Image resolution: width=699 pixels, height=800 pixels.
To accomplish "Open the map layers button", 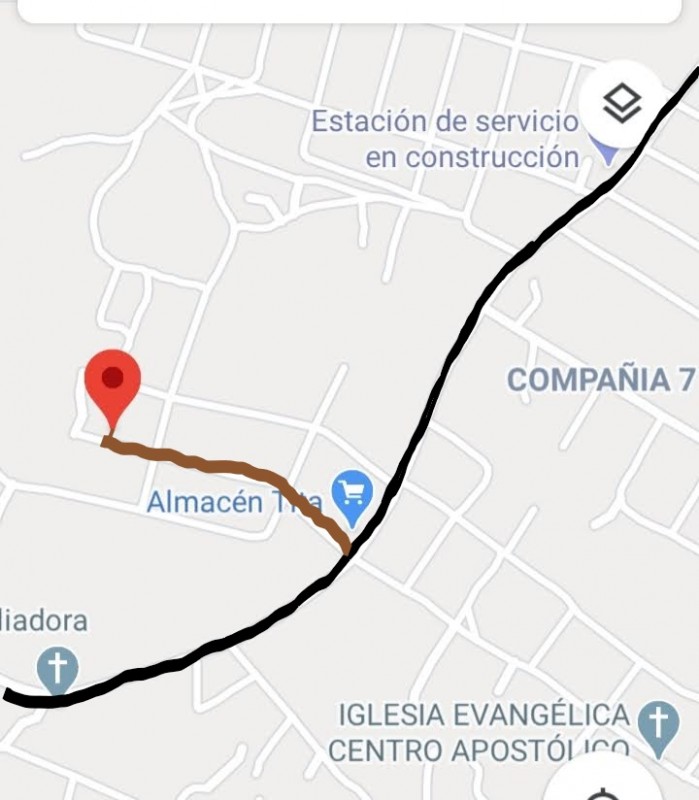I will tap(623, 103).
